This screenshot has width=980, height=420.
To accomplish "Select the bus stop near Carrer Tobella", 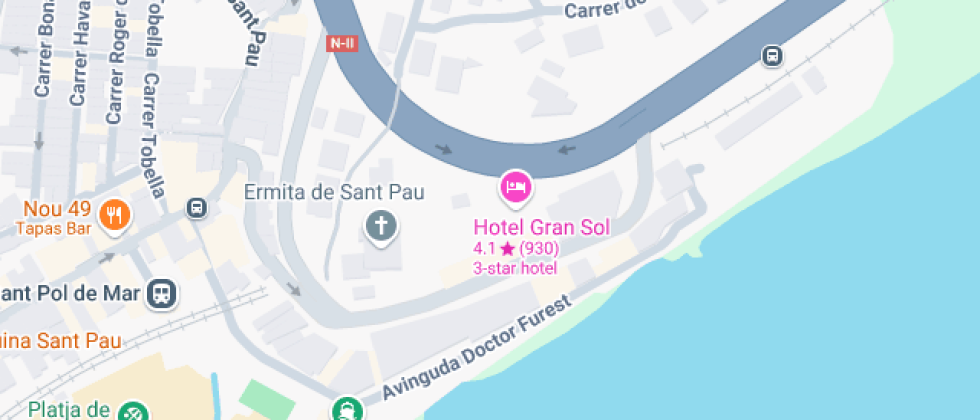I will tap(197, 208).
